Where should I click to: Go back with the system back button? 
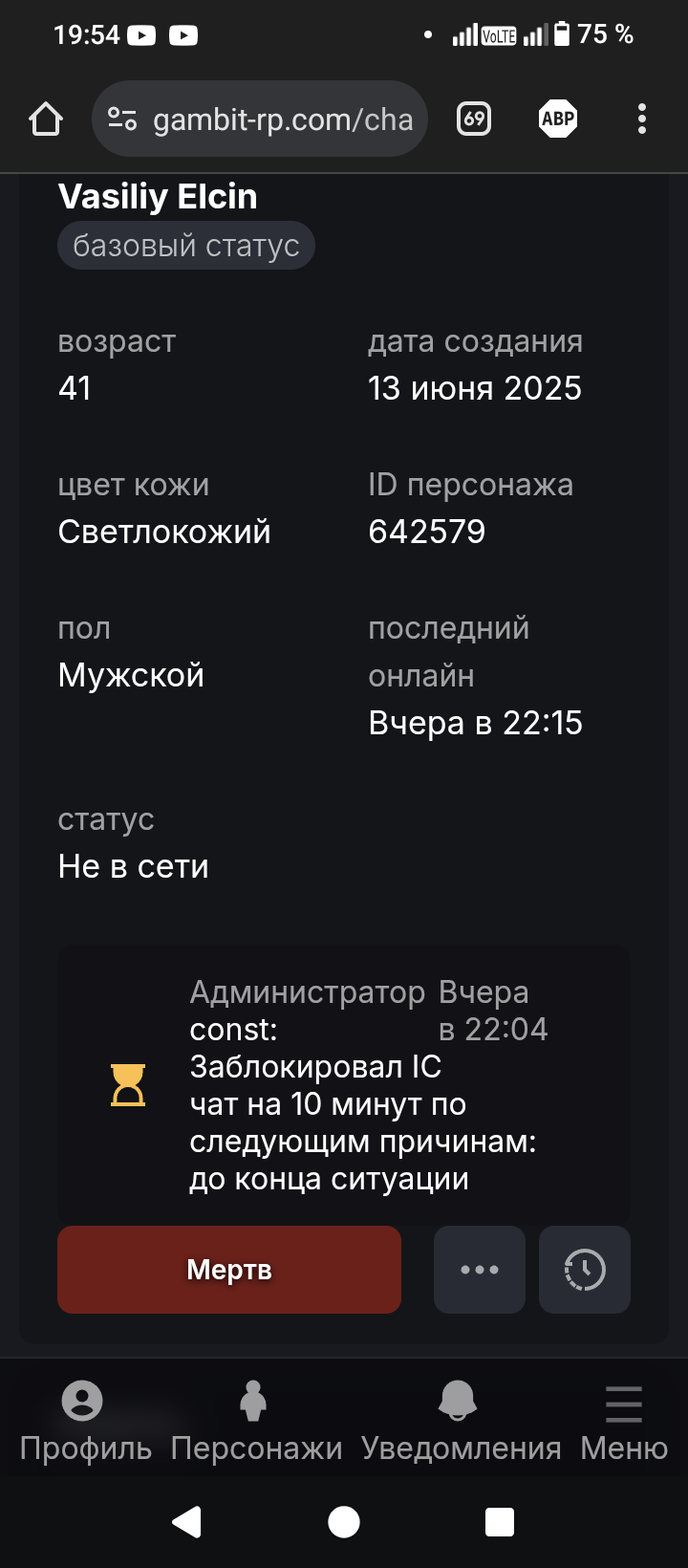187,1521
